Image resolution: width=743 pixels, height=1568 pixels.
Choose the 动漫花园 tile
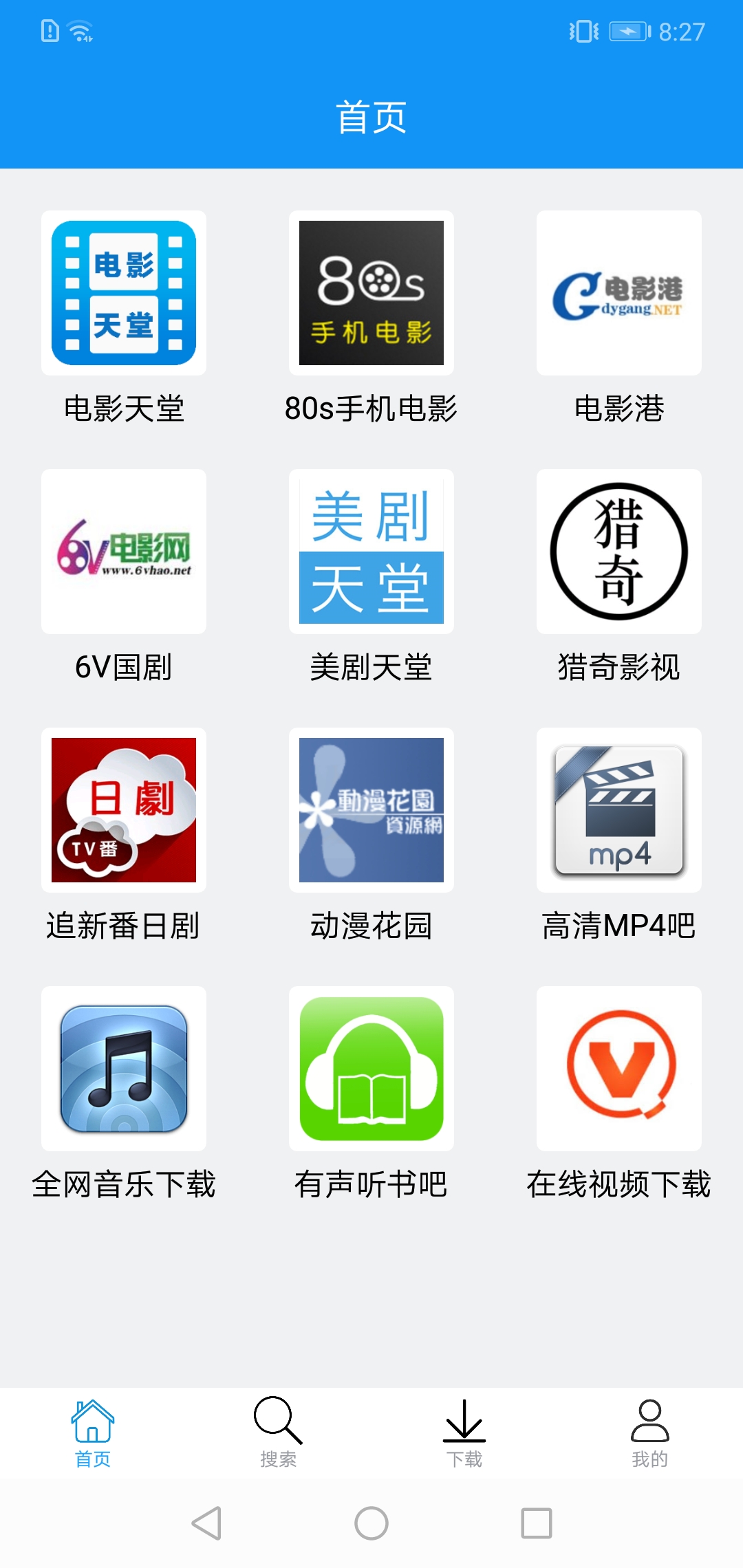(371, 810)
